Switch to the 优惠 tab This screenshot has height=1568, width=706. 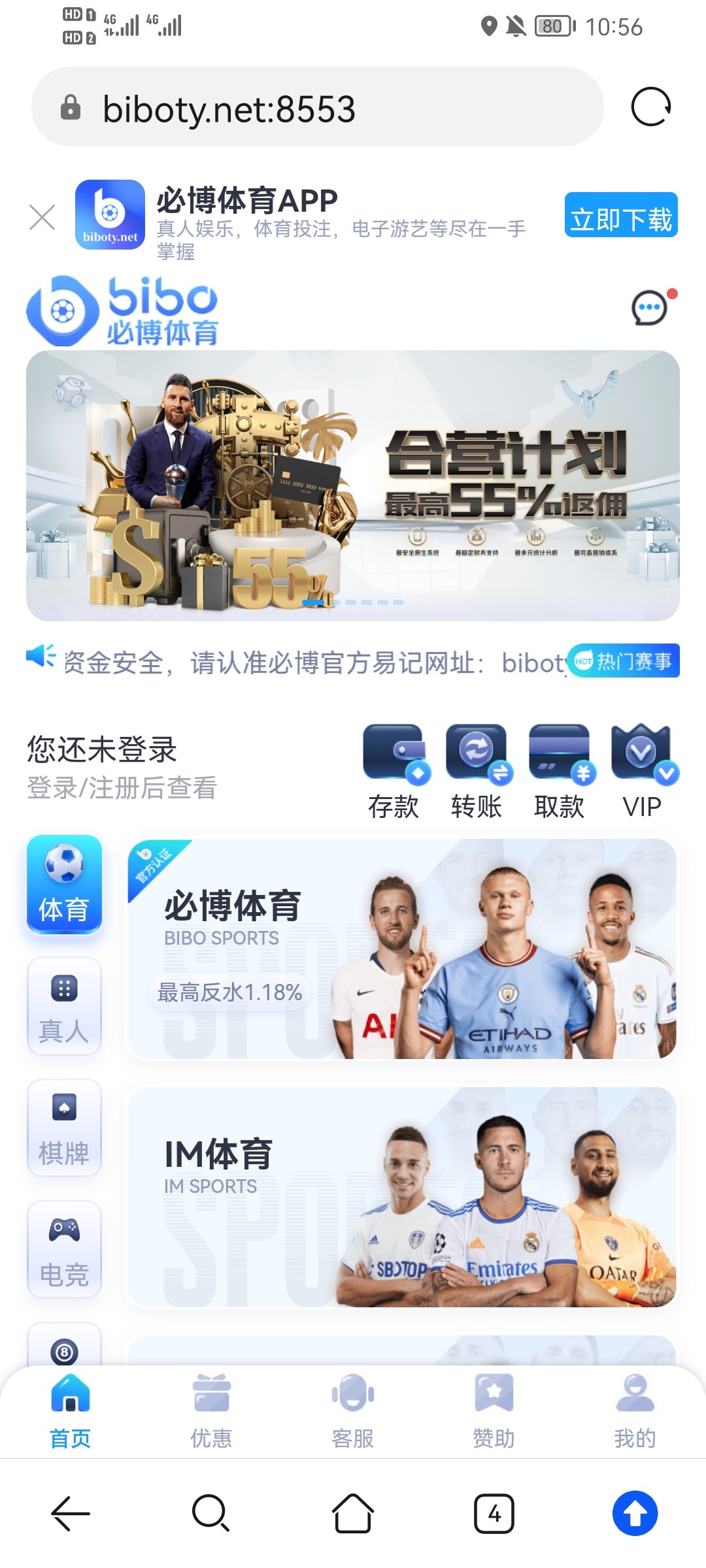(x=211, y=1411)
